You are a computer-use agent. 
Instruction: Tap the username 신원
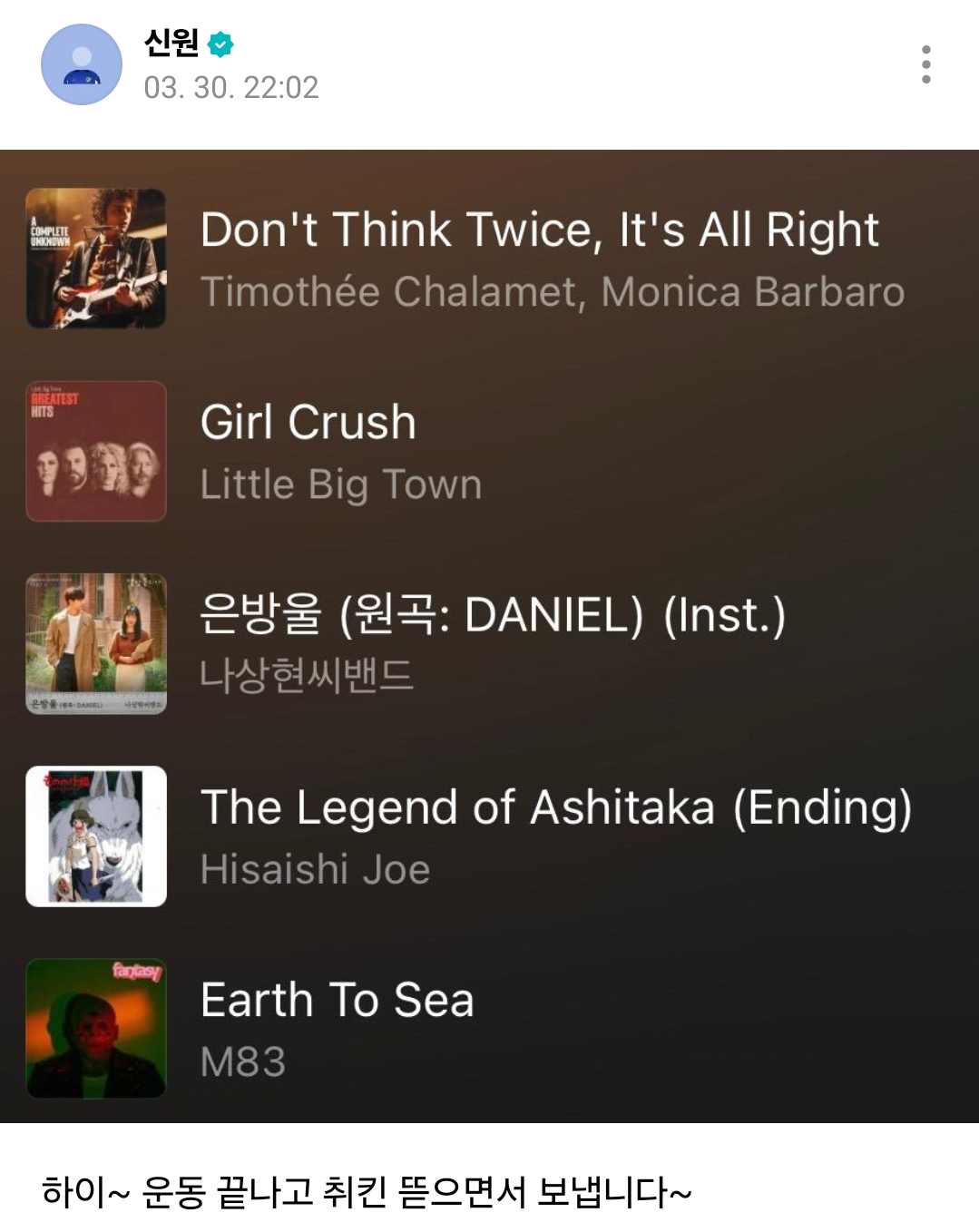pyautogui.click(x=171, y=42)
